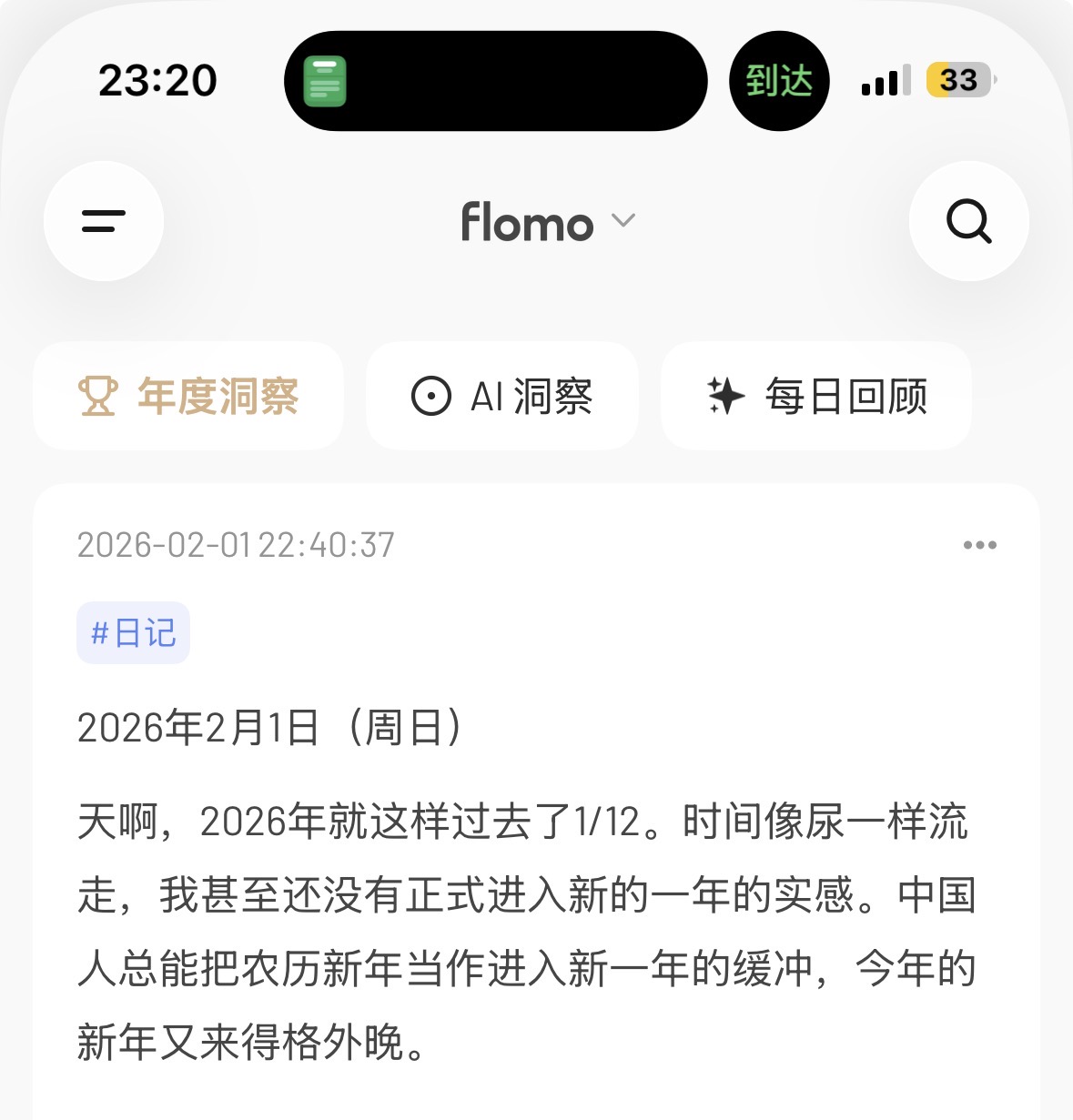Open AI 洞察
Screen dimensions: 1073x1120
tap(502, 397)
